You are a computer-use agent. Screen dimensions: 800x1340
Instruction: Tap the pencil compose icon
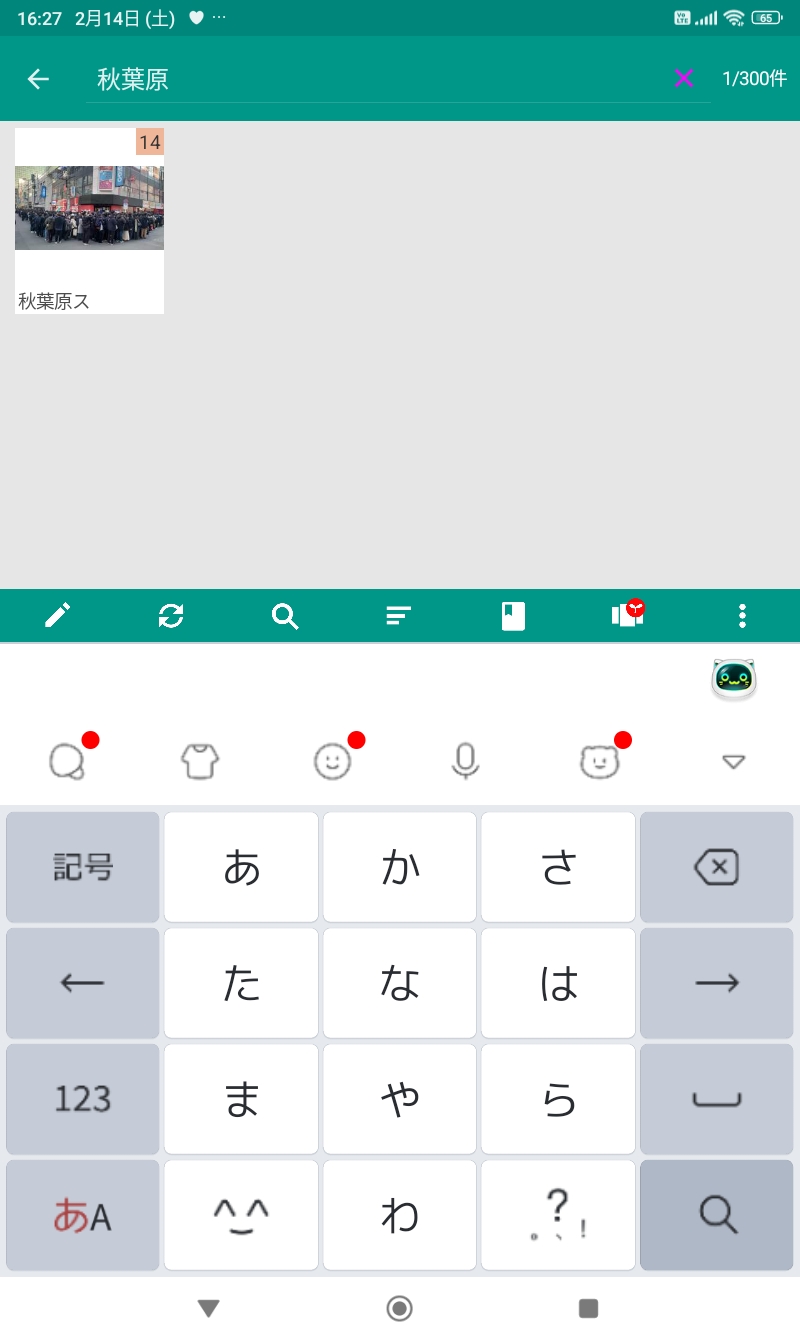[x=57, y=615]
